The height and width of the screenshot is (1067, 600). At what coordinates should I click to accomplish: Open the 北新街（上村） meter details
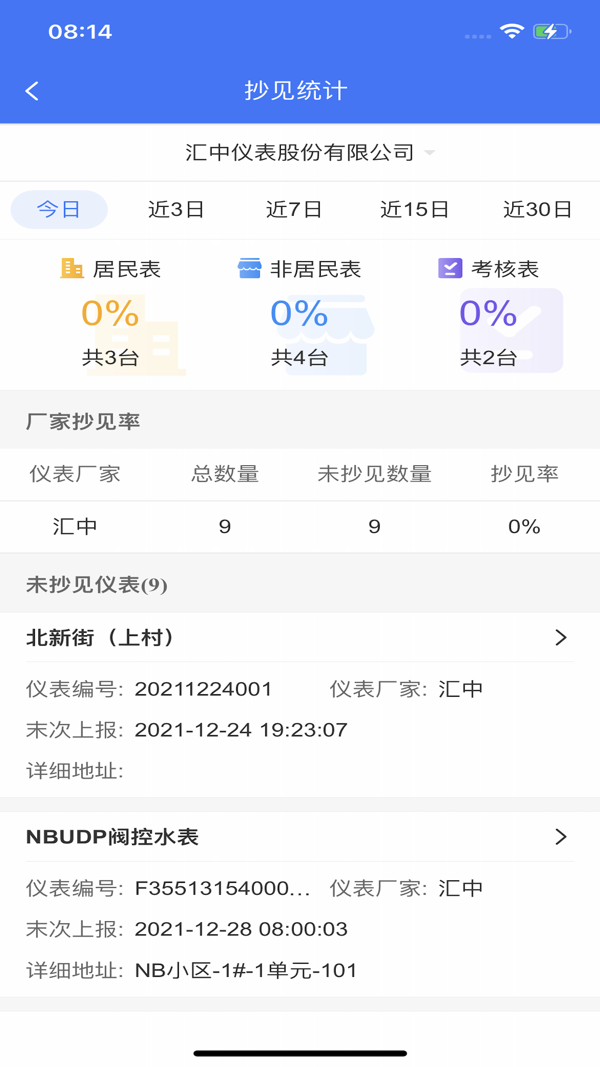tap(298, 637)
